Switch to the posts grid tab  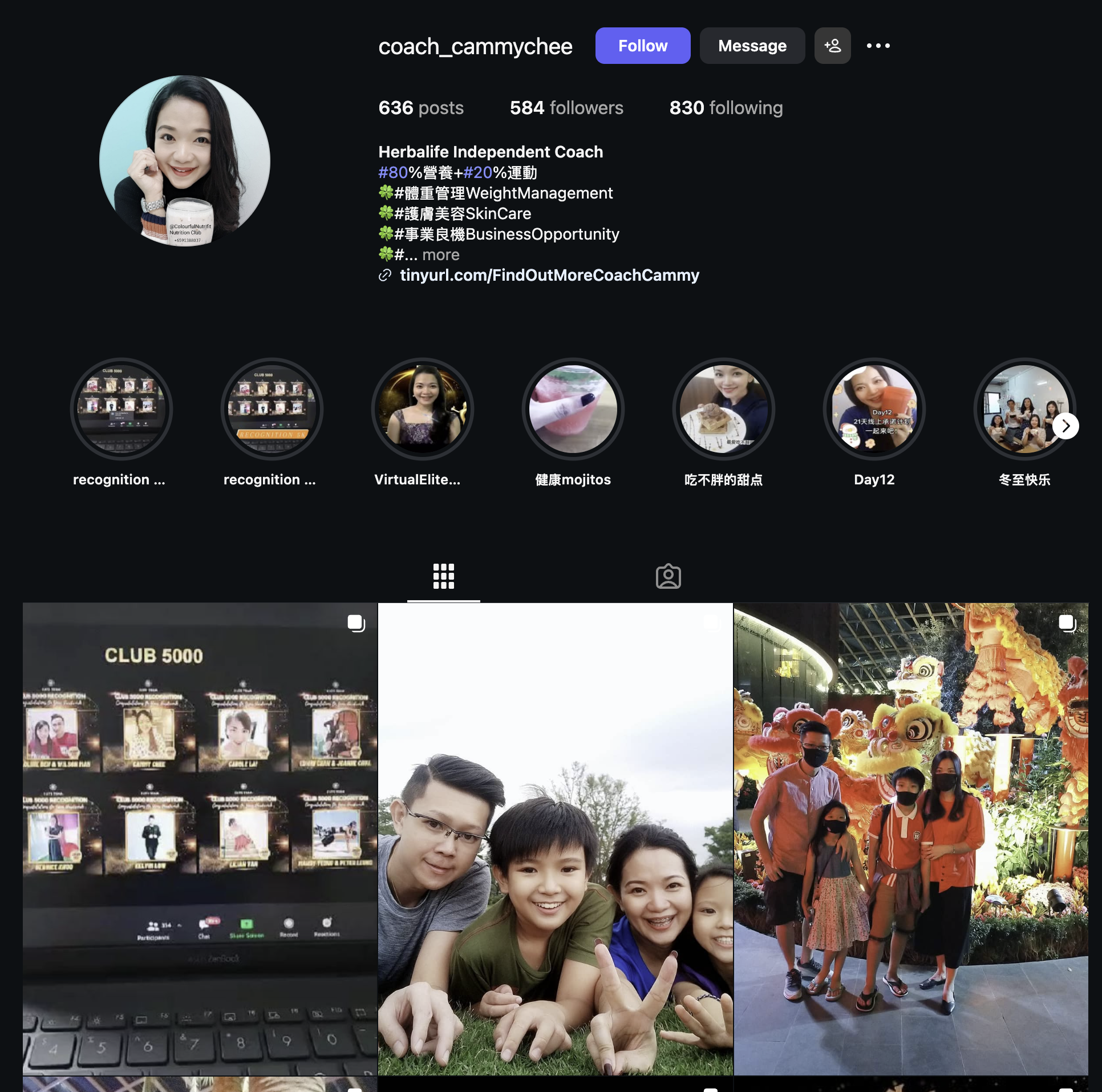(x=443, y=576)
